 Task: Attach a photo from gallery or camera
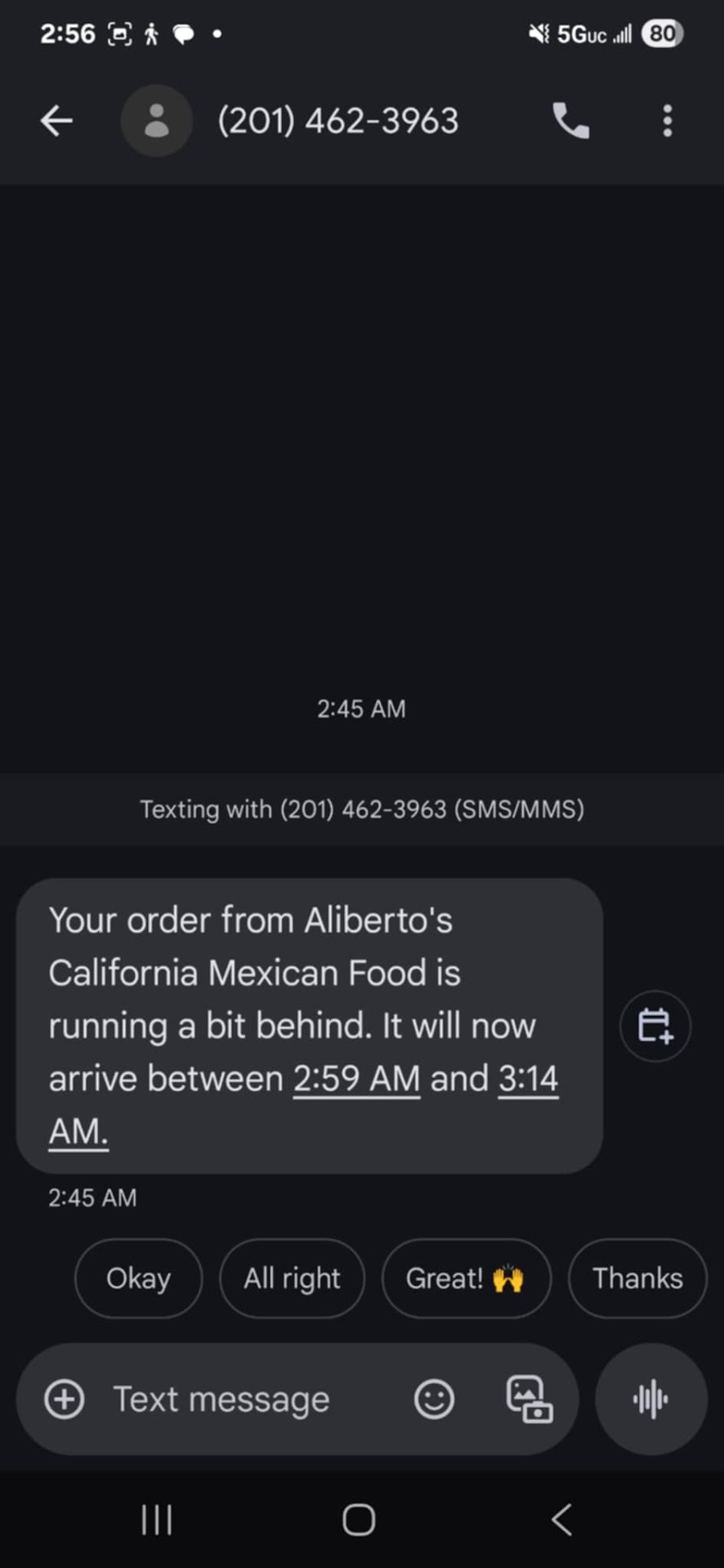pyautogui.click(x=529, y=1399)
